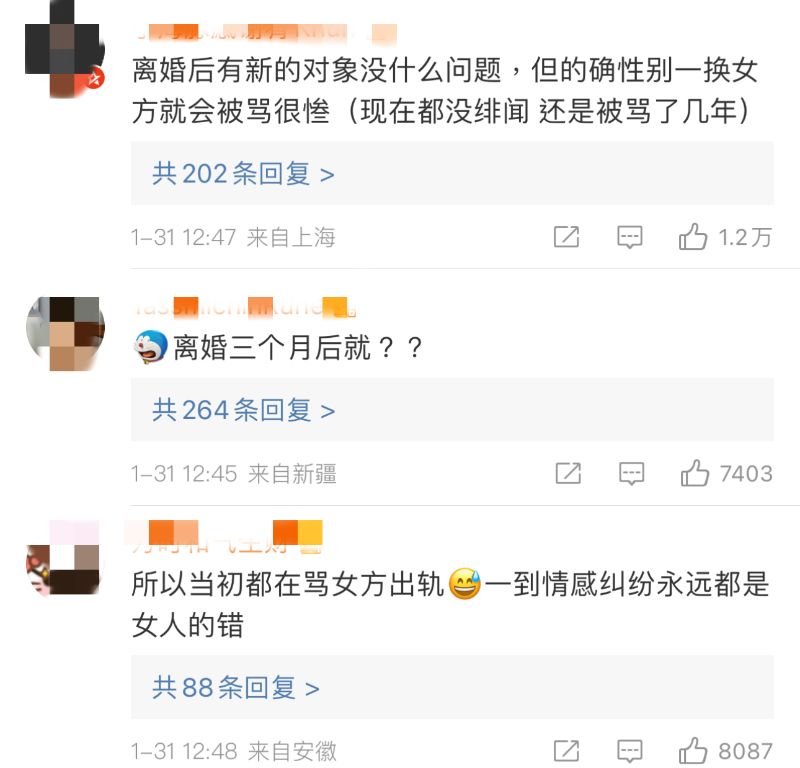
Task: Repost the comment from 安徽
Action: coord(567,750)
